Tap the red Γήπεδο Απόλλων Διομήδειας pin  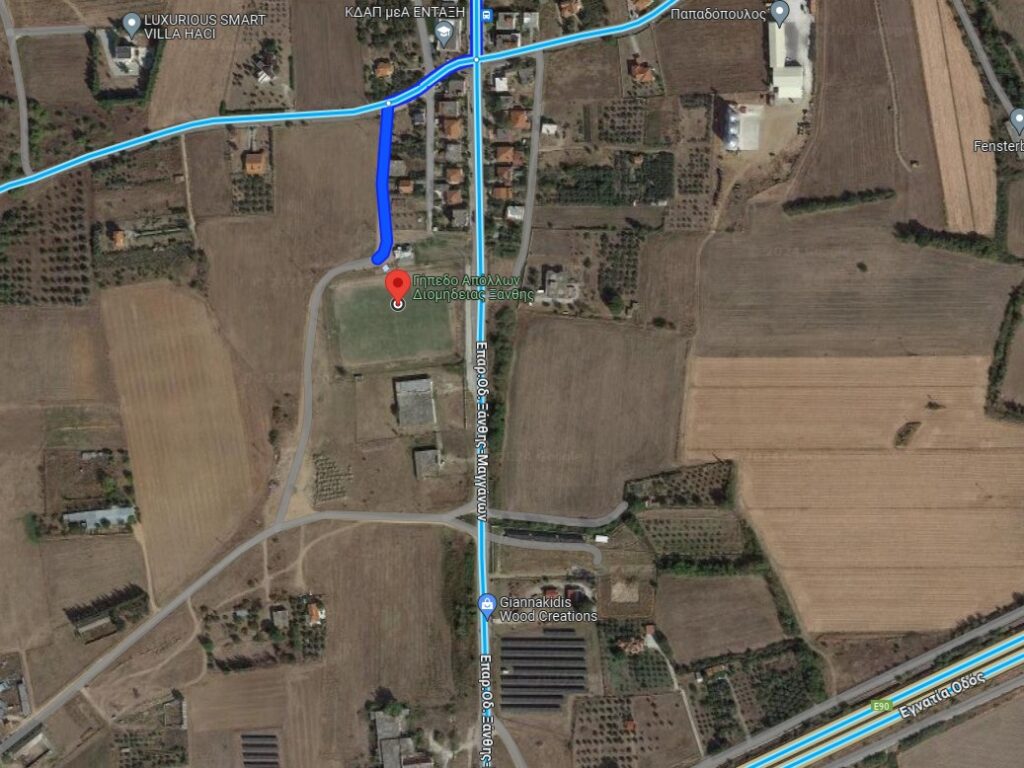click(398, 284)
